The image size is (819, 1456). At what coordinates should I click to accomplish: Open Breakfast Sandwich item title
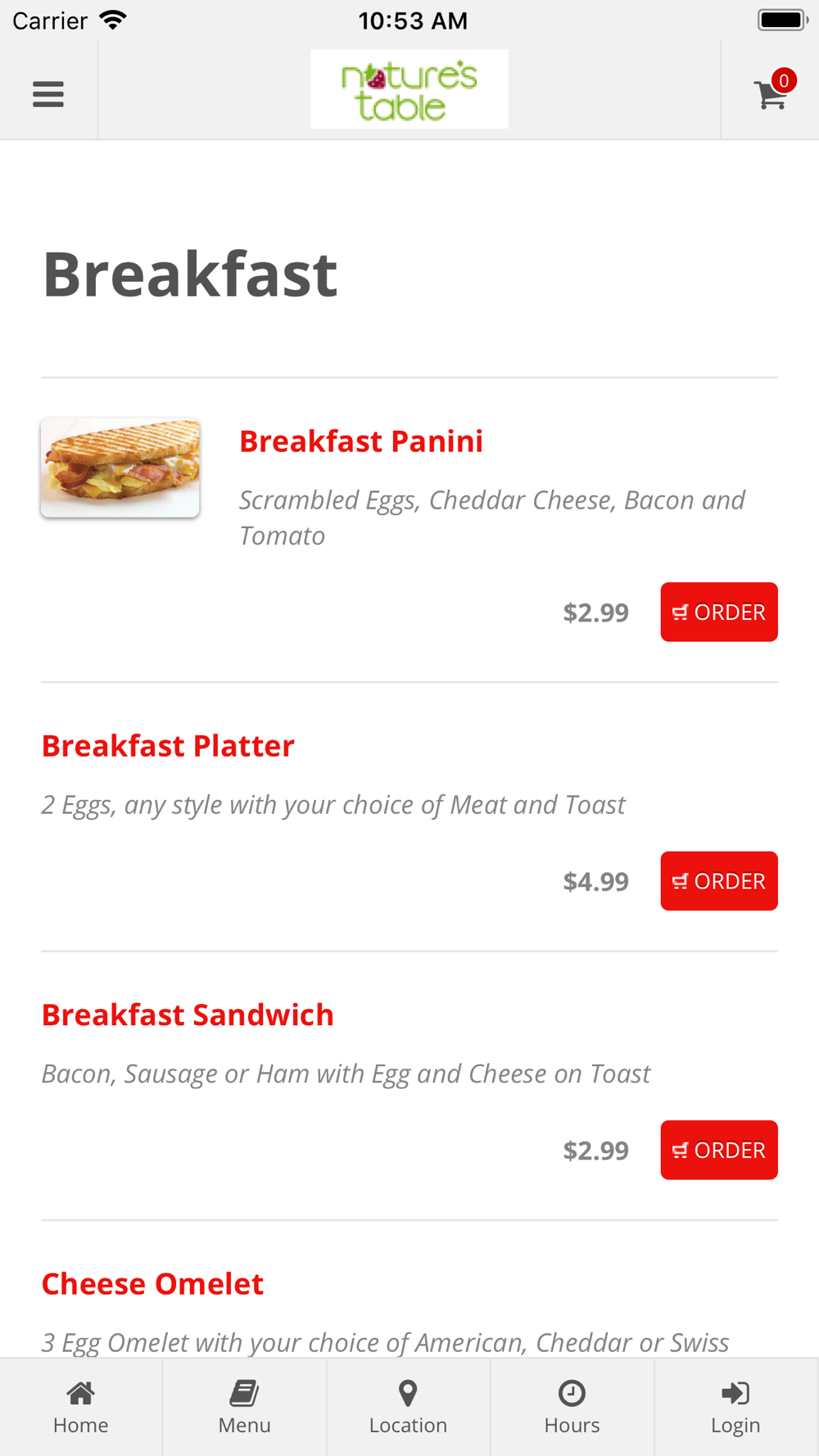pyautogui.click(x=188, y=1015)
